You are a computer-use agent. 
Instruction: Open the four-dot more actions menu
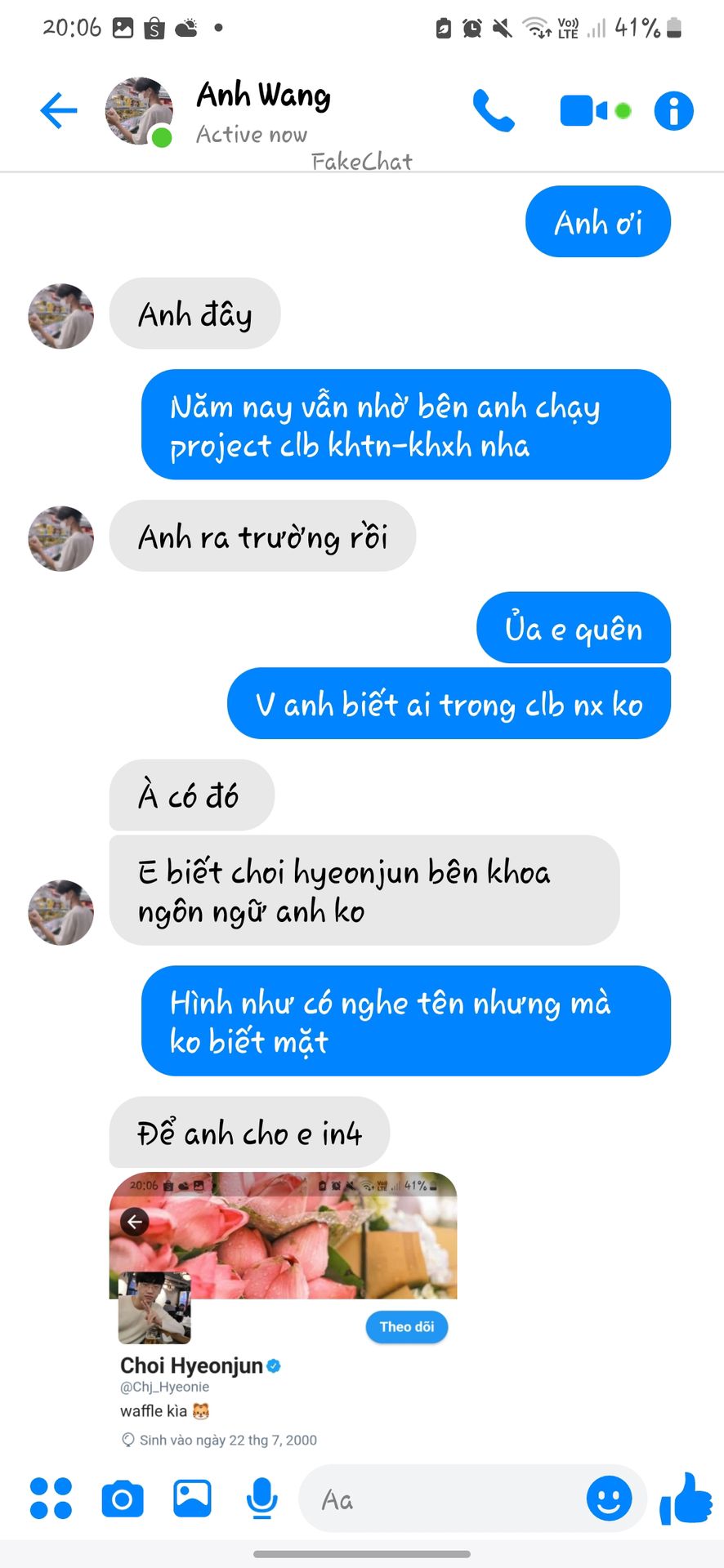tap(51, 1499)
